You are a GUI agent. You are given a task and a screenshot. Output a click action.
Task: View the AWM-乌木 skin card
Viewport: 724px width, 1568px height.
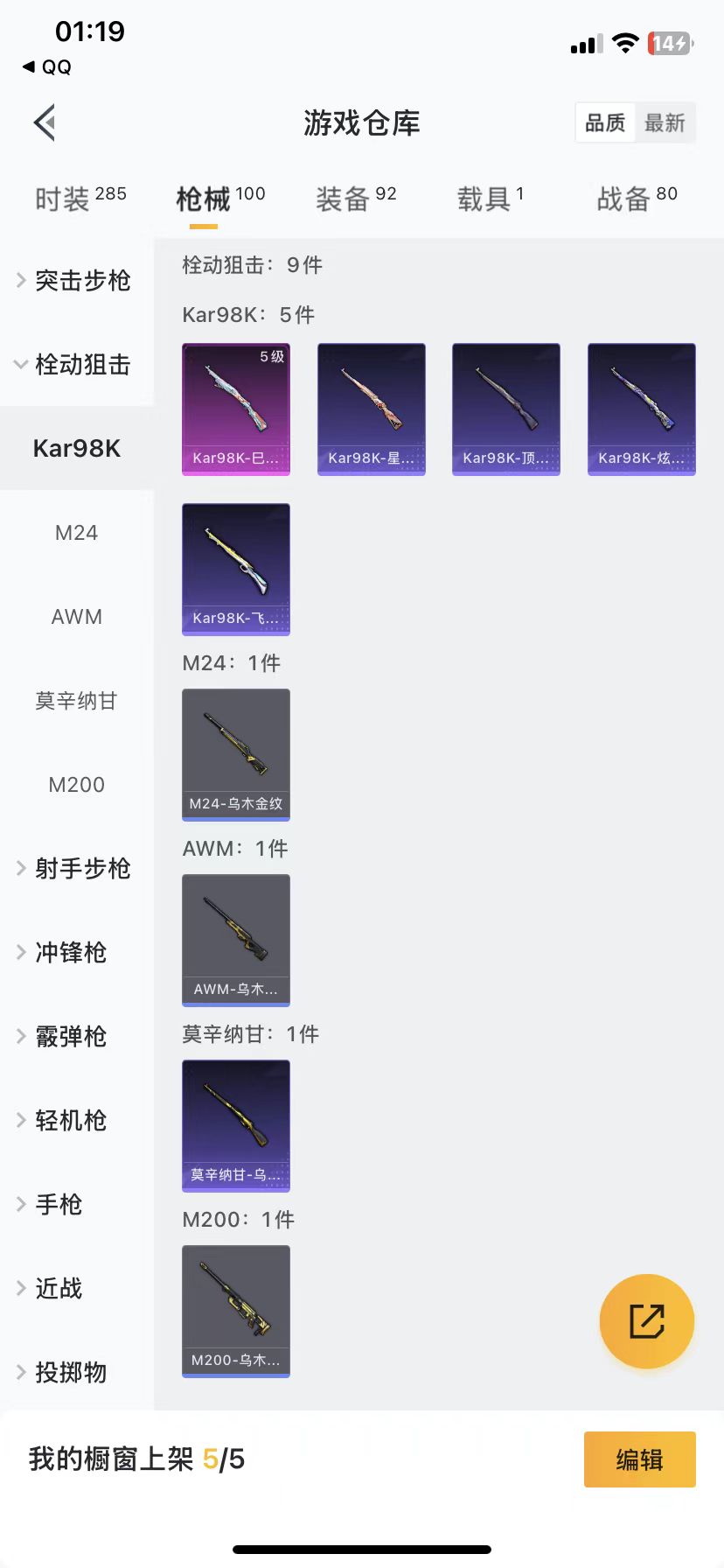(236, 940)
